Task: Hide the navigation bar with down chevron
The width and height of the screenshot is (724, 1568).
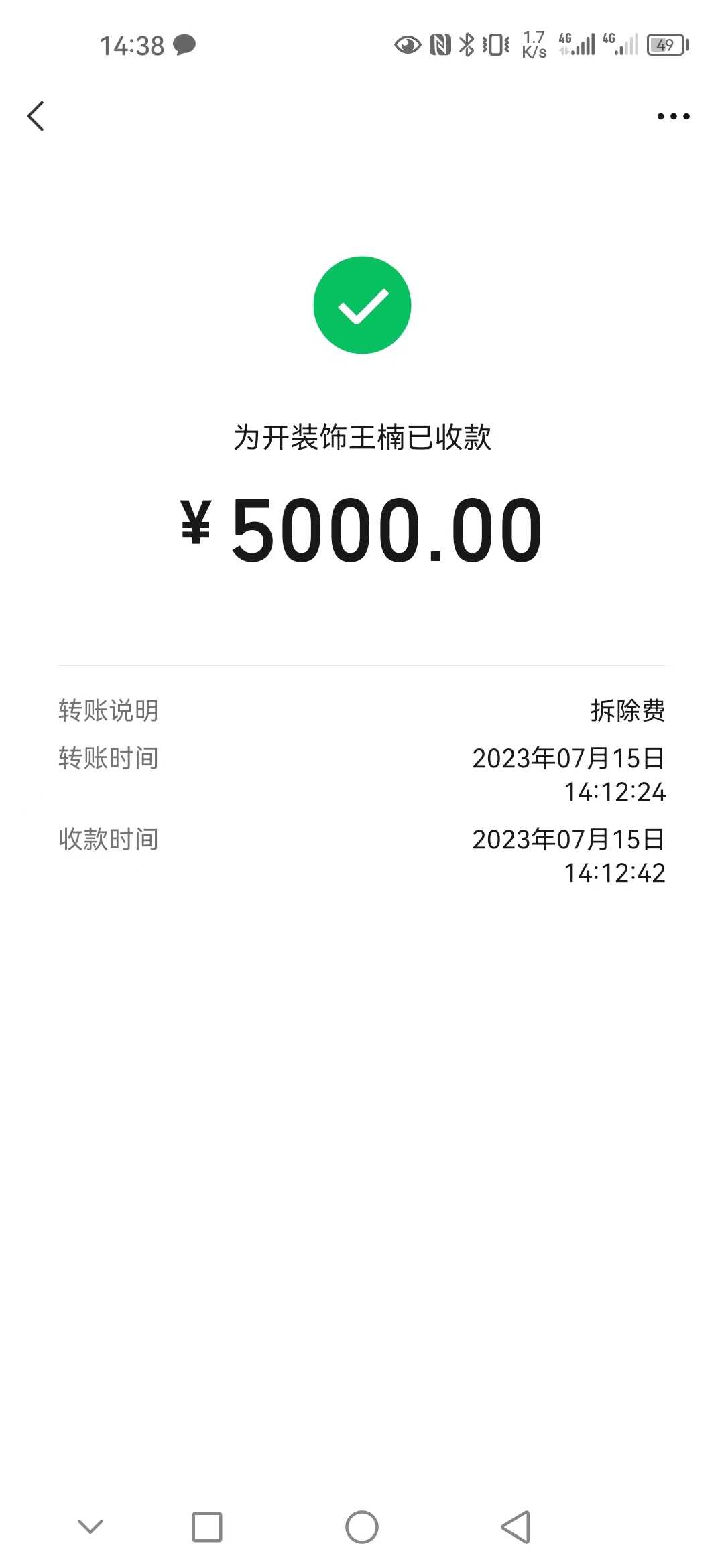Action: click(x=90, y=1526)
